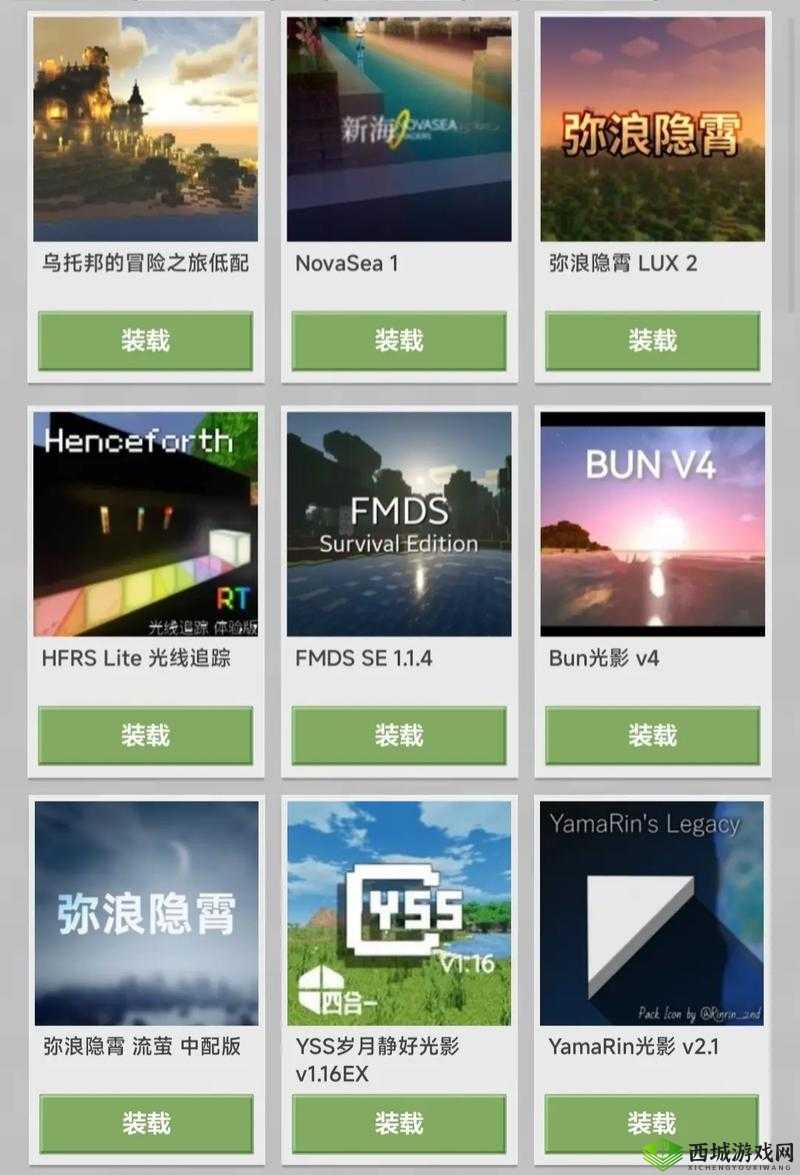Open the 弥浪隐霄 moon preview image
Screen dimensions: 800x1175
click(x=147, y=910)
